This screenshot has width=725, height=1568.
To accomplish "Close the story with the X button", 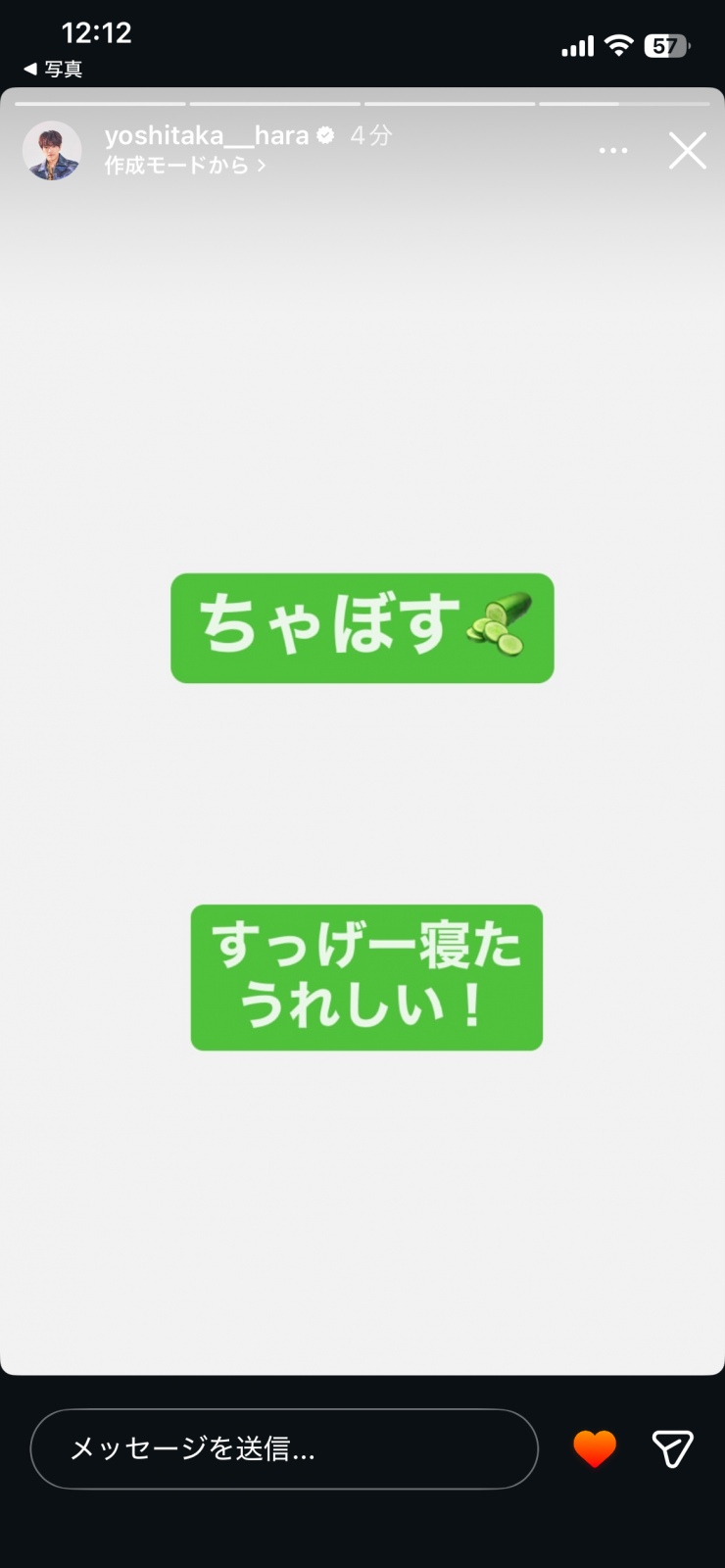I will [x=687, y=151].
